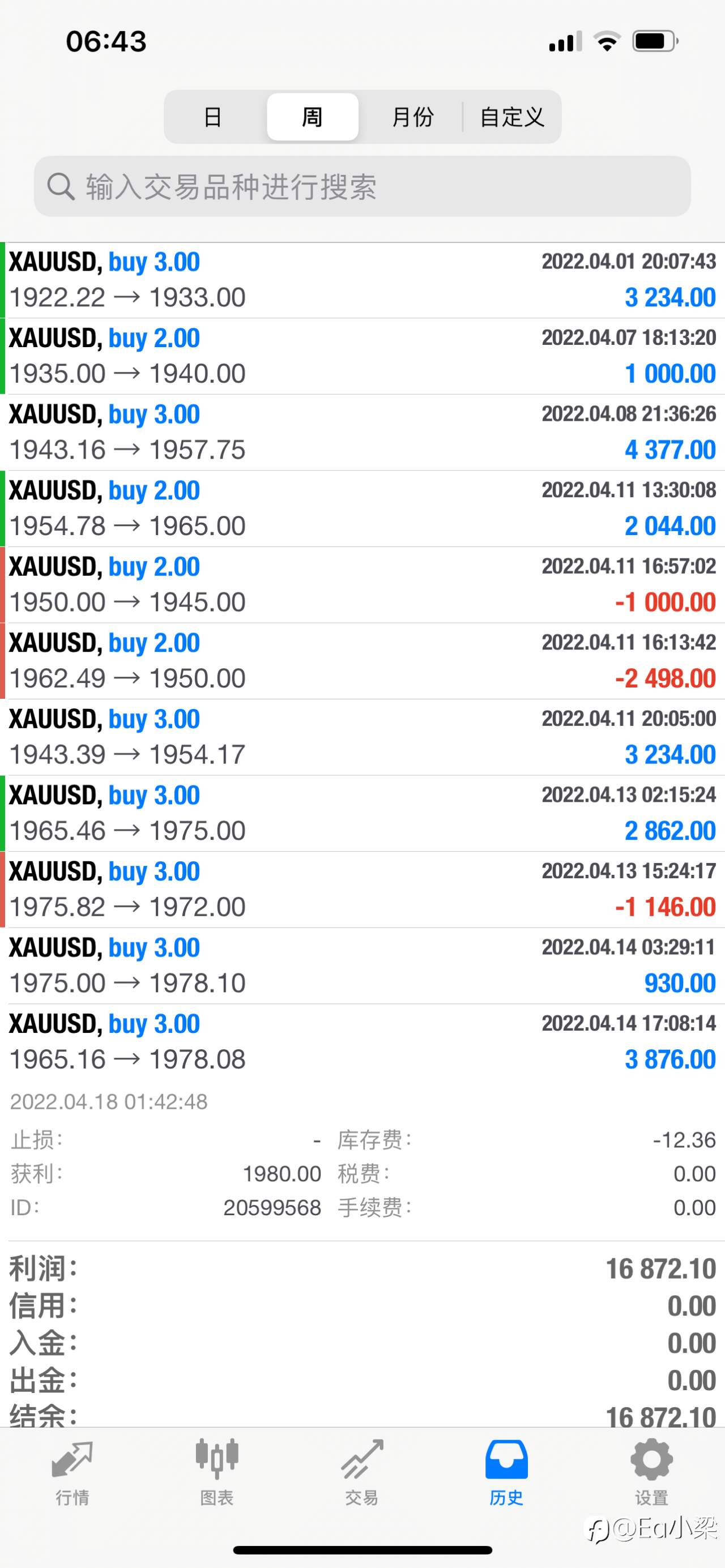The width and height of the screenshot is (725, 1568).
Task: Choose the 自定义 custom period
Action: click(x=512, y=117)
